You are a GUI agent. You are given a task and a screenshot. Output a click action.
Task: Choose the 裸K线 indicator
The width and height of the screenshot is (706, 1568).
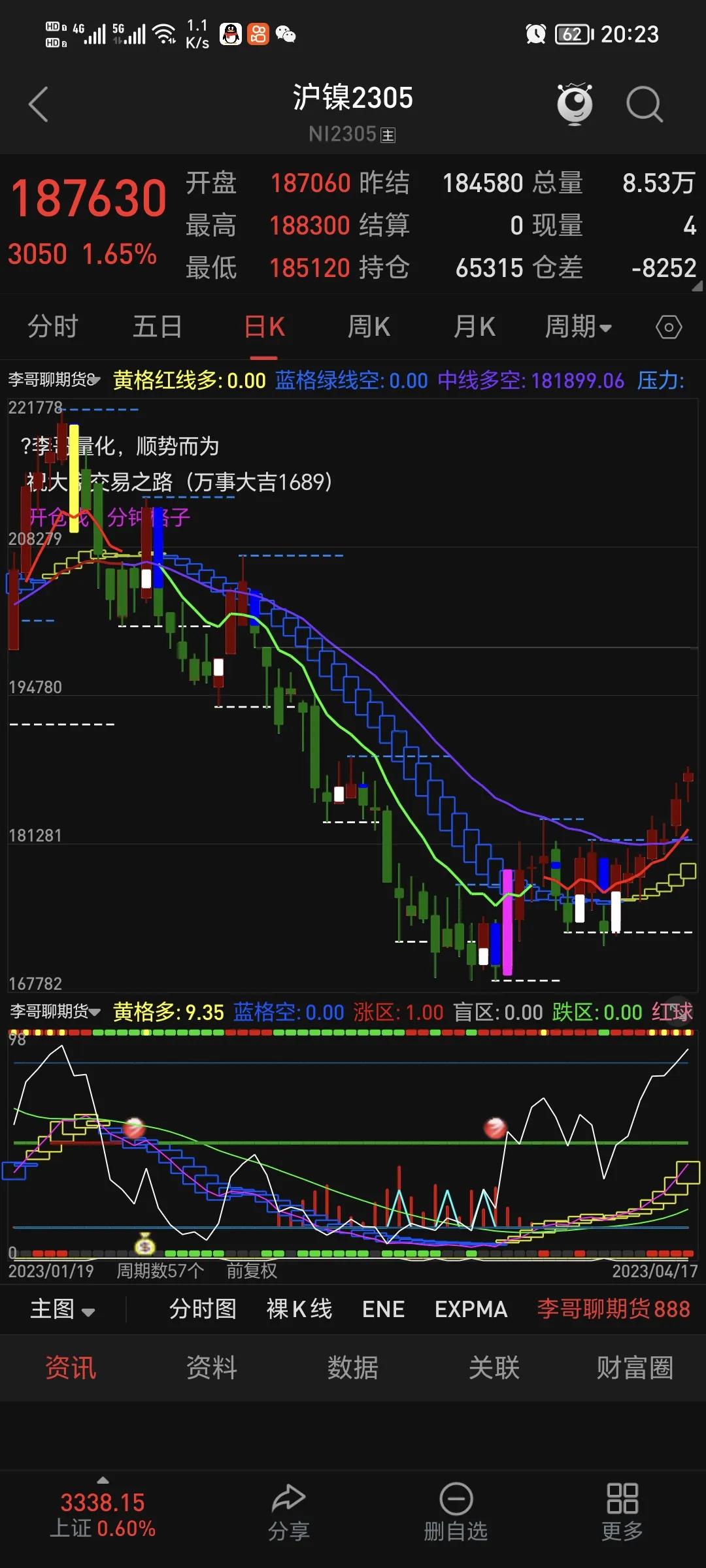pos(299,1309)
